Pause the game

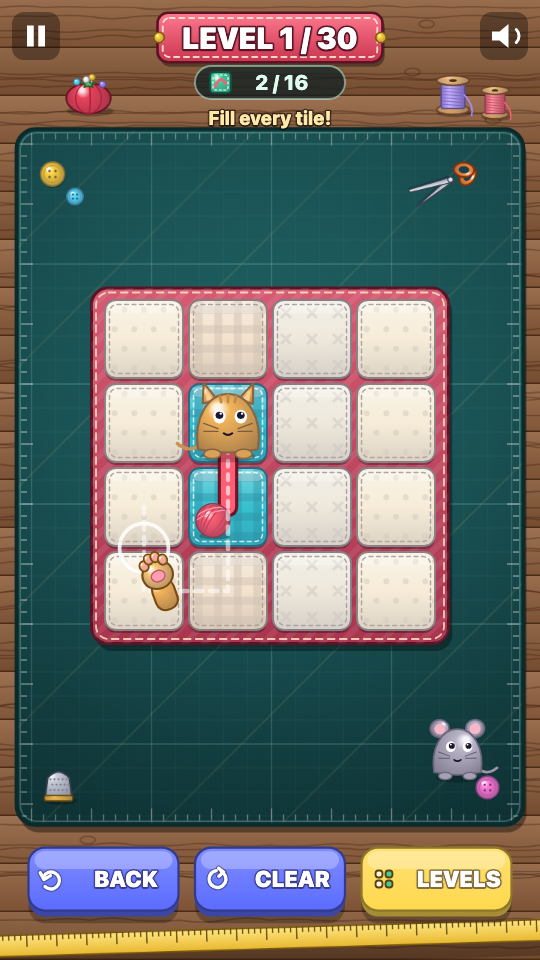pos(36,36)
